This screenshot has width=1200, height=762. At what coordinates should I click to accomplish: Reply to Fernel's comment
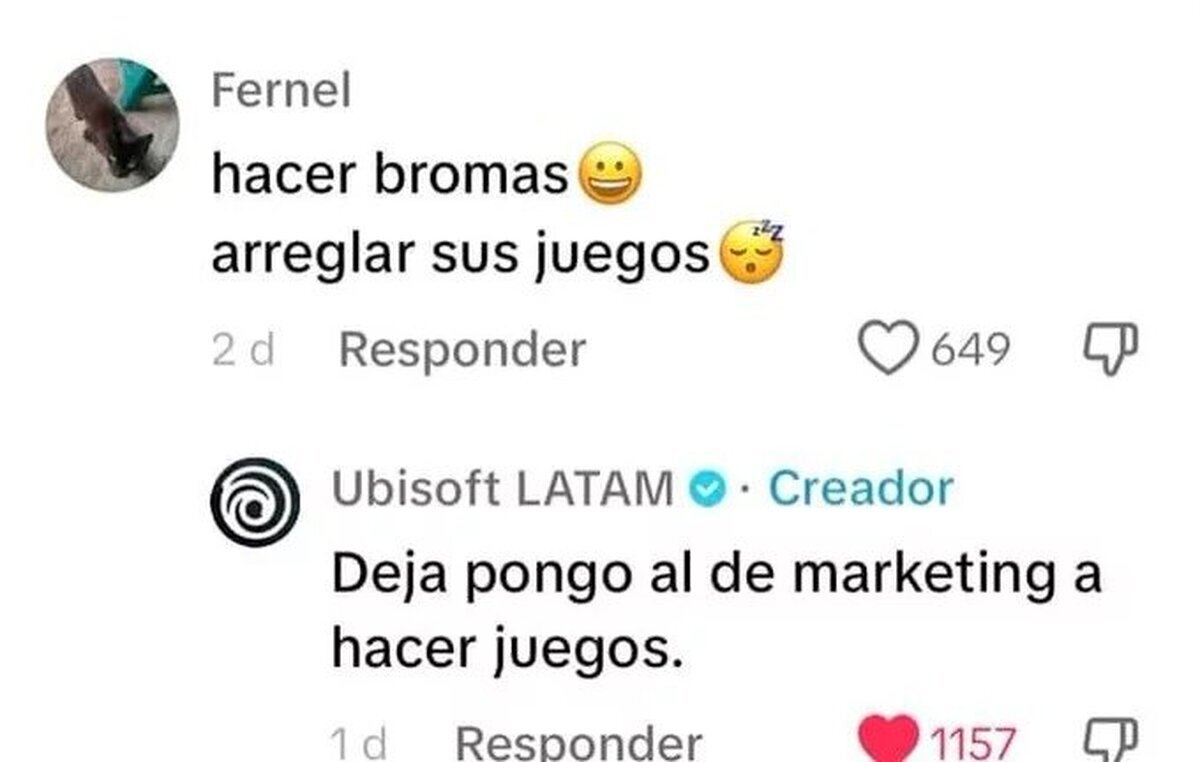[462, 350]
